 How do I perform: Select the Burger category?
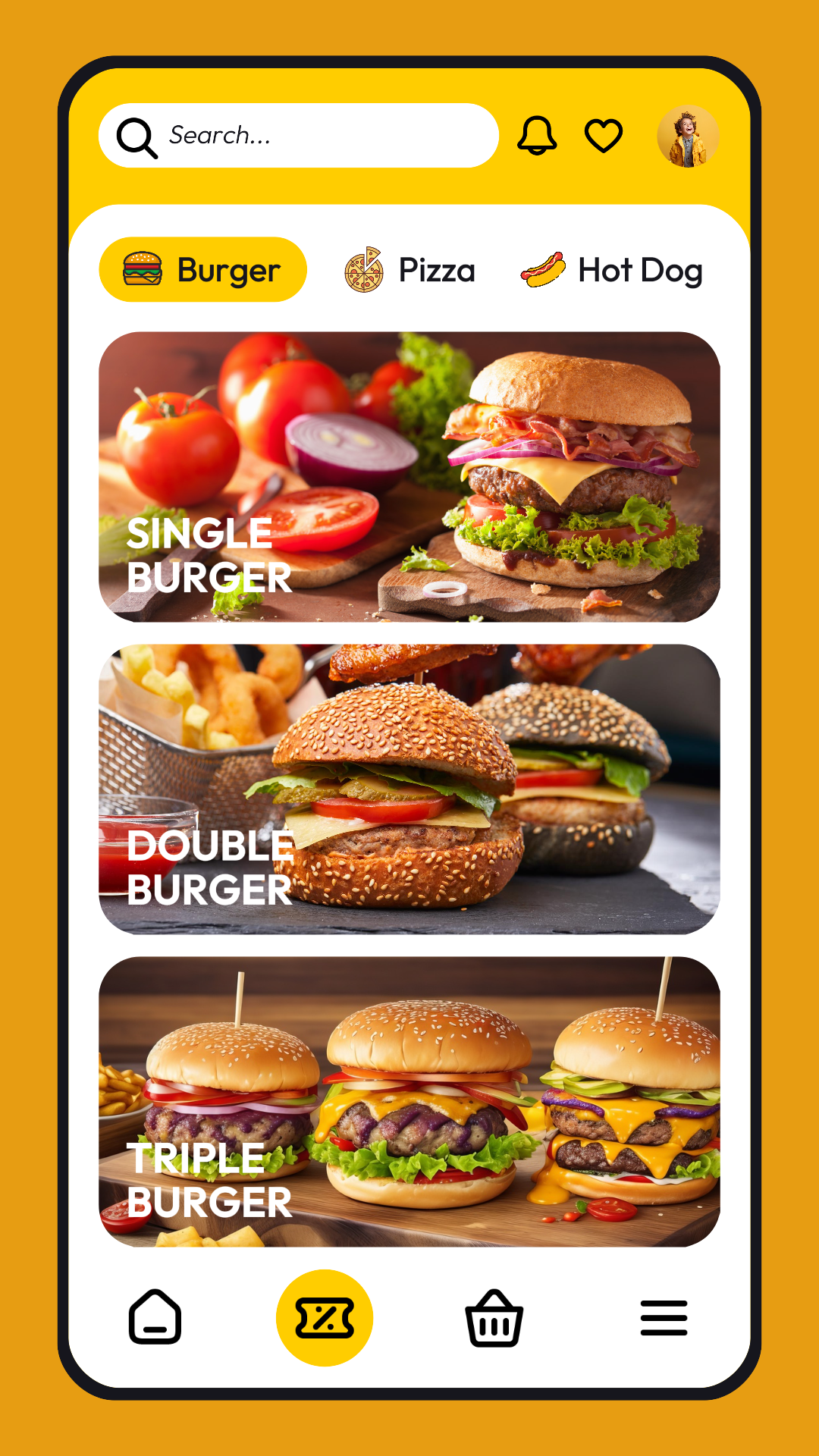[x=203, y=270]
